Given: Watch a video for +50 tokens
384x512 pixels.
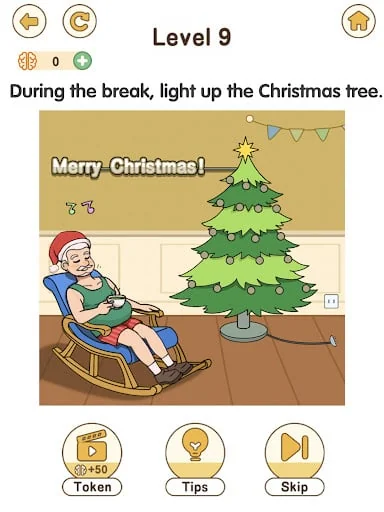Looking at the screenshot, I should (x=92, y=460).
